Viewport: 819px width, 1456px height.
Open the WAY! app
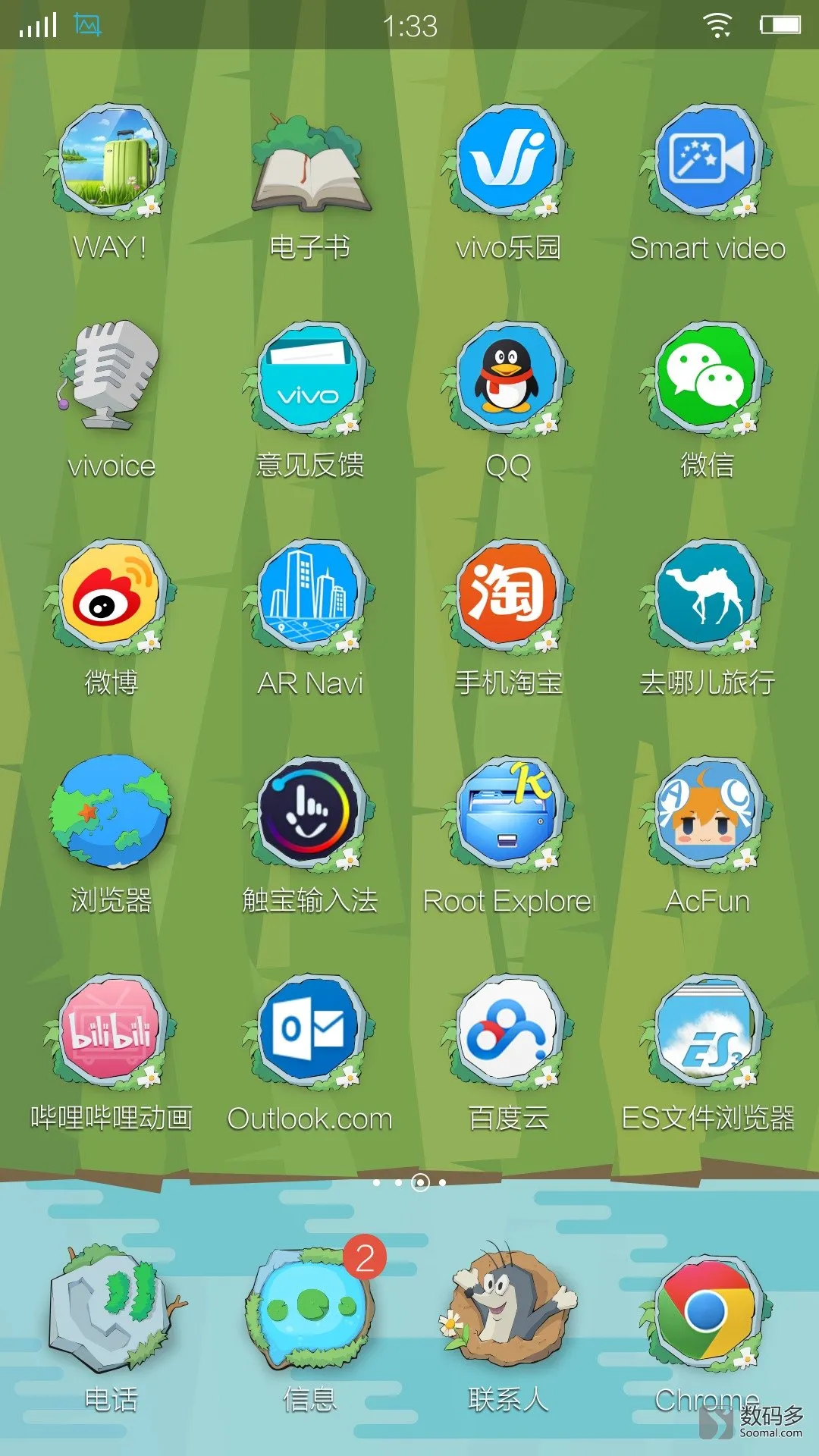point(111,162)
